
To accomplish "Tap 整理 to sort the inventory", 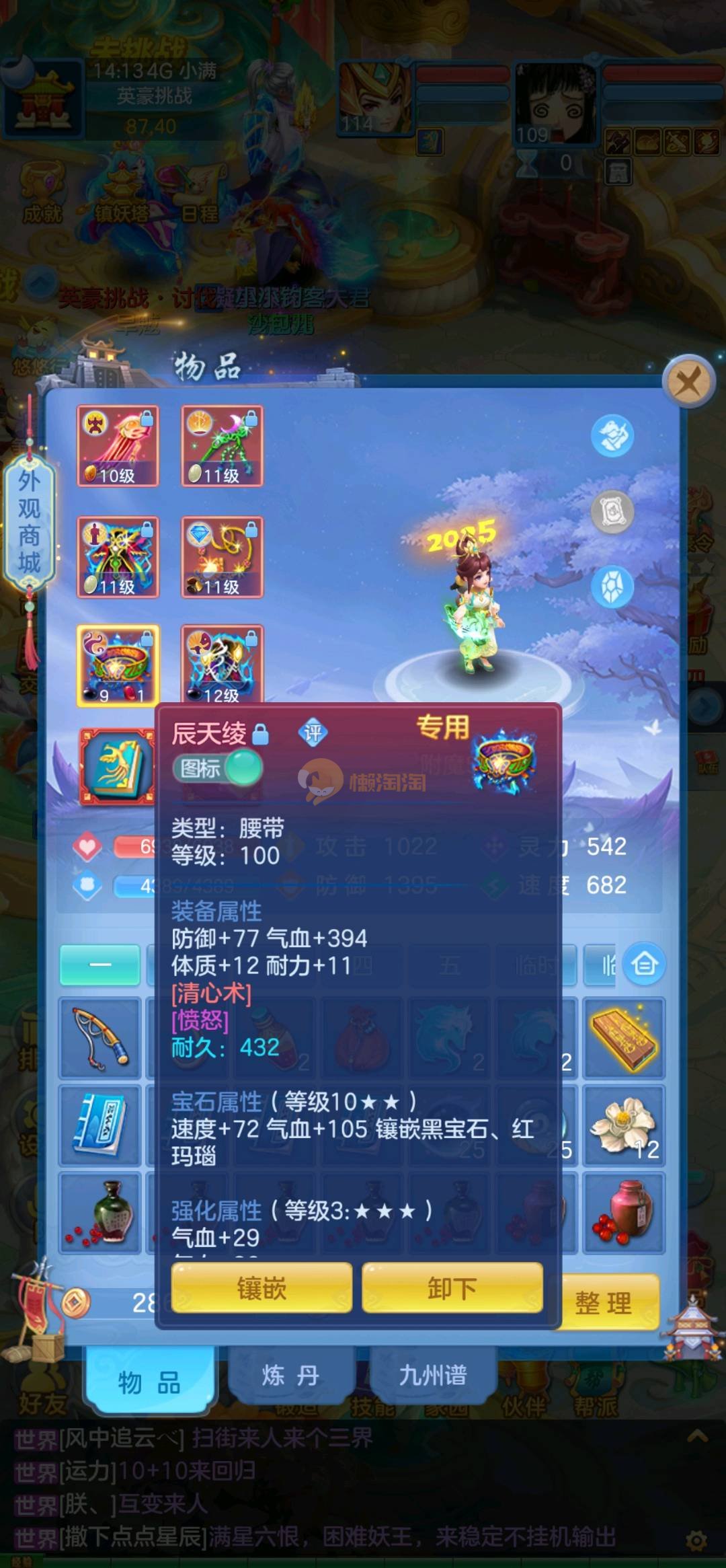I will pos(603,1302).
